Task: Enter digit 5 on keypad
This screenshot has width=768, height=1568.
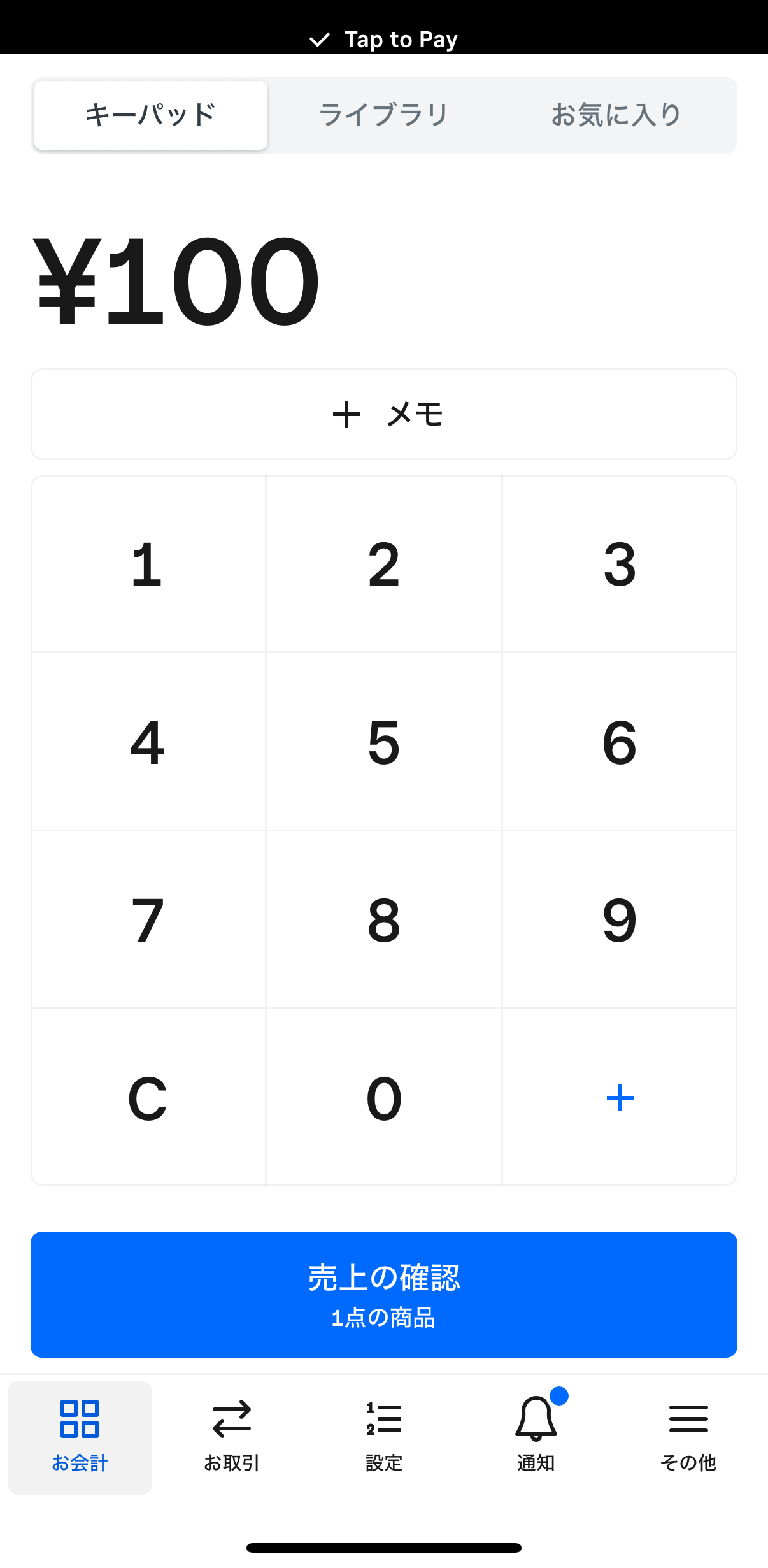Action: click(384, 742)
